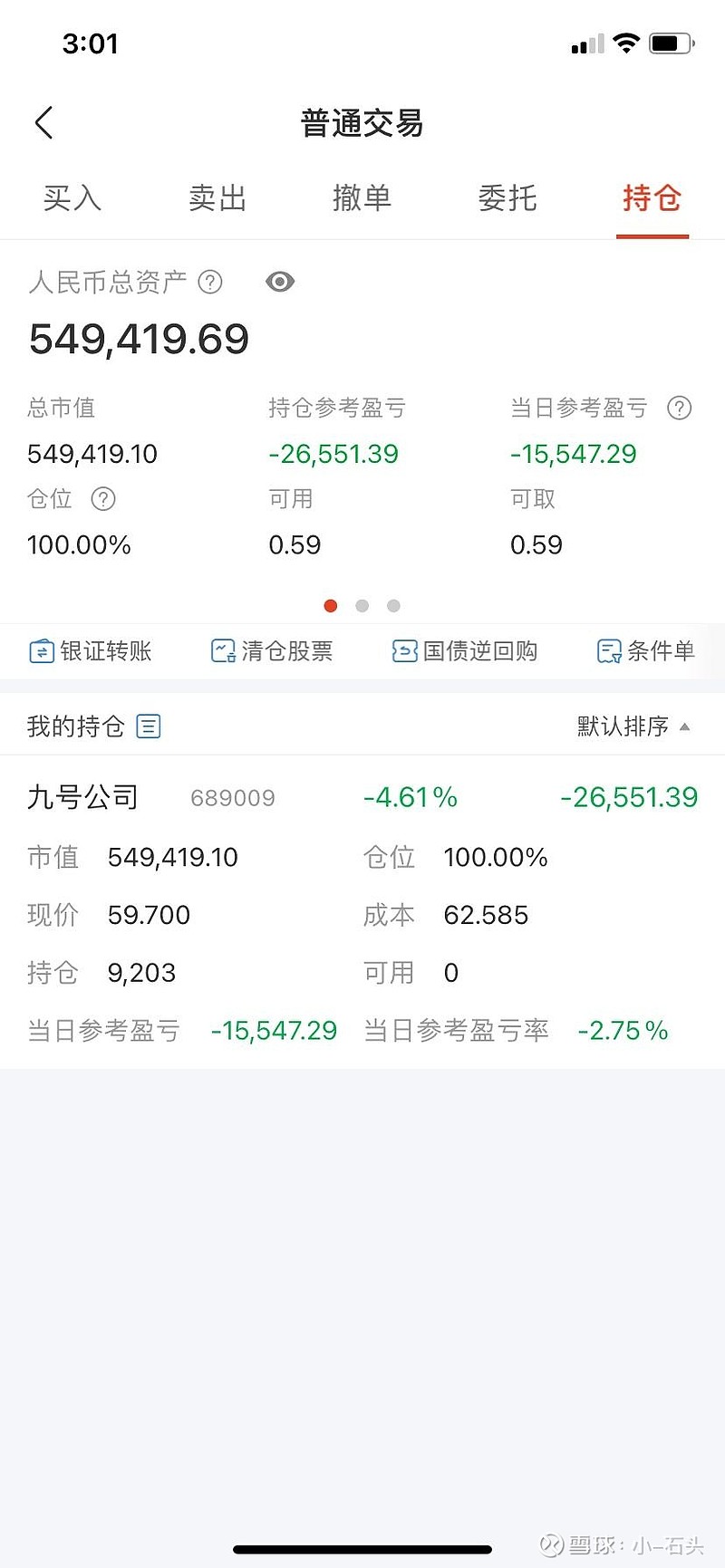
Task: Switch to the 买入 tab
Action: [x=72, y=198]
